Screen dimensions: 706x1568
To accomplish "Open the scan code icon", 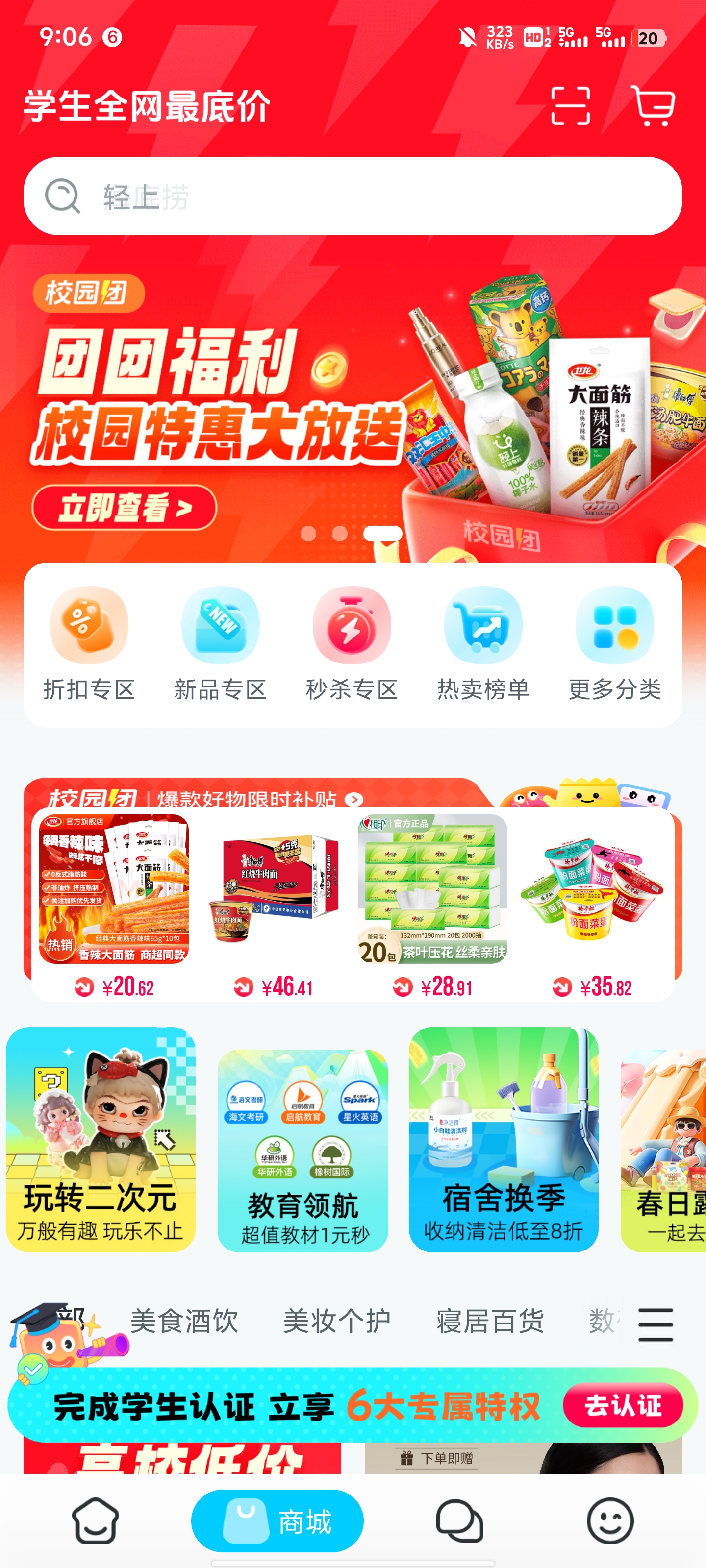I will click(570, 106).
